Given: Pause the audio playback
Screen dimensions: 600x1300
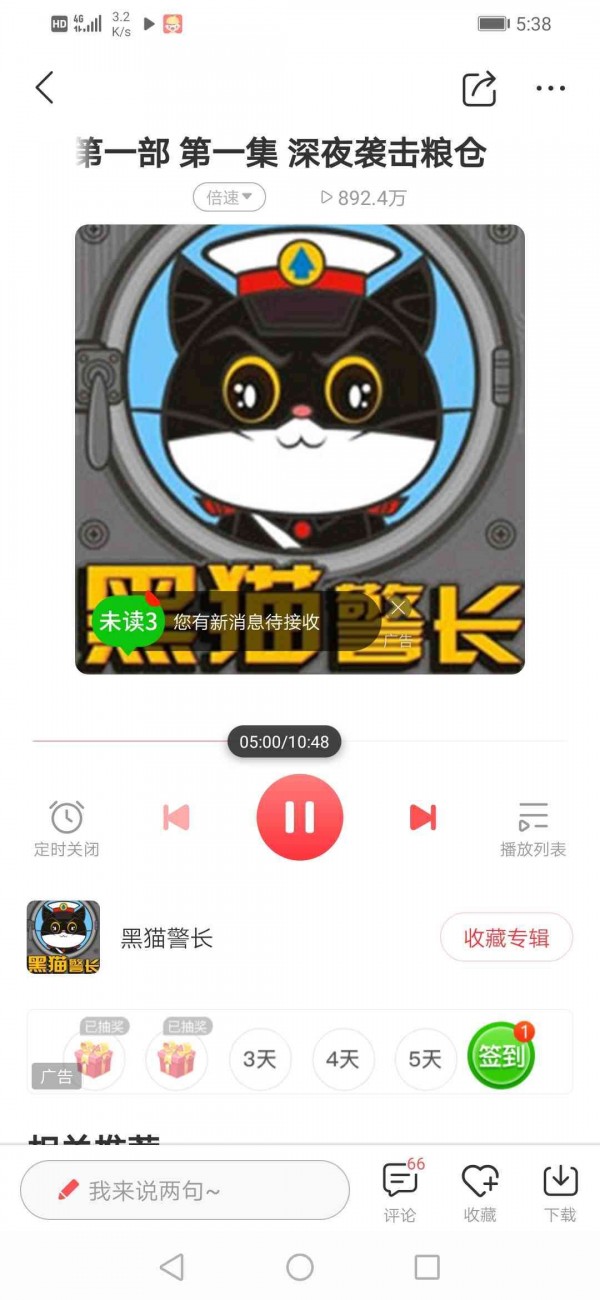Looking at the screenshot, I should pos(300,817).
